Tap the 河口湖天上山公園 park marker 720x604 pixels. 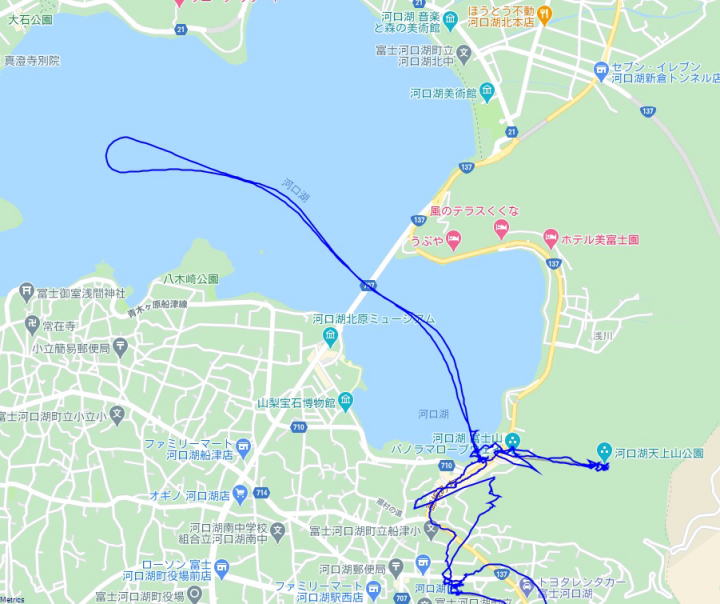(x=604, y=452)
